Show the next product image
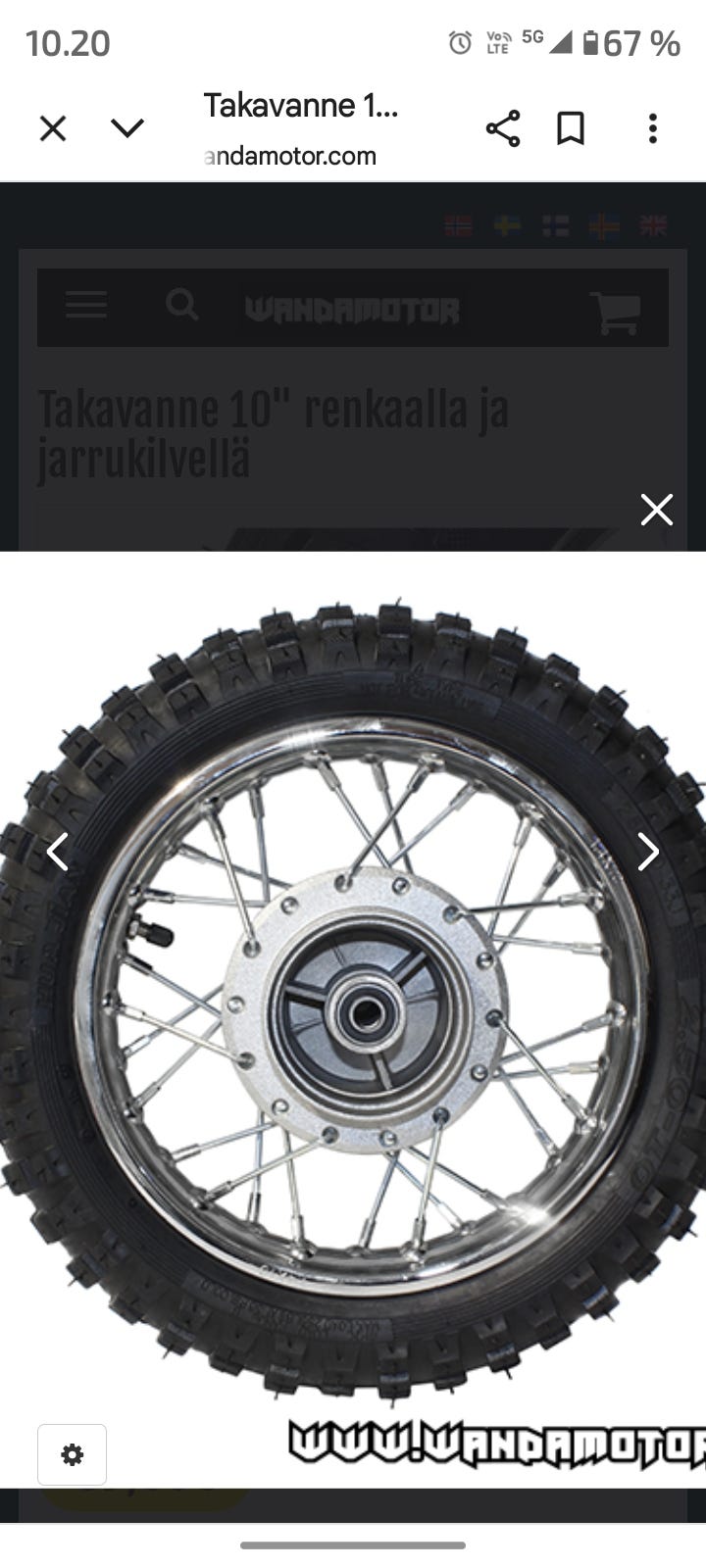 click(647, 852)
